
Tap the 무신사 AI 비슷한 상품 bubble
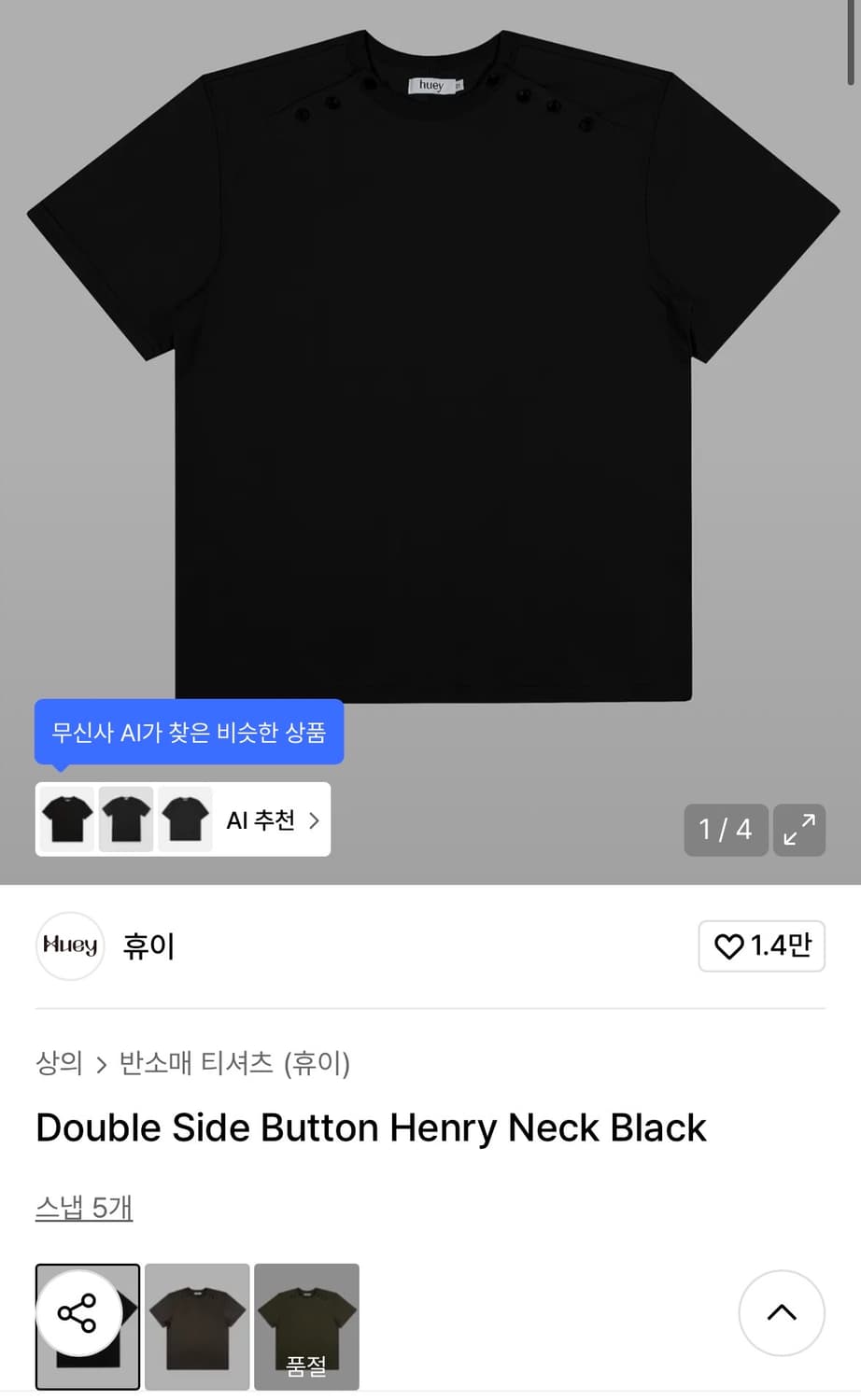click(x=189, y=732)
